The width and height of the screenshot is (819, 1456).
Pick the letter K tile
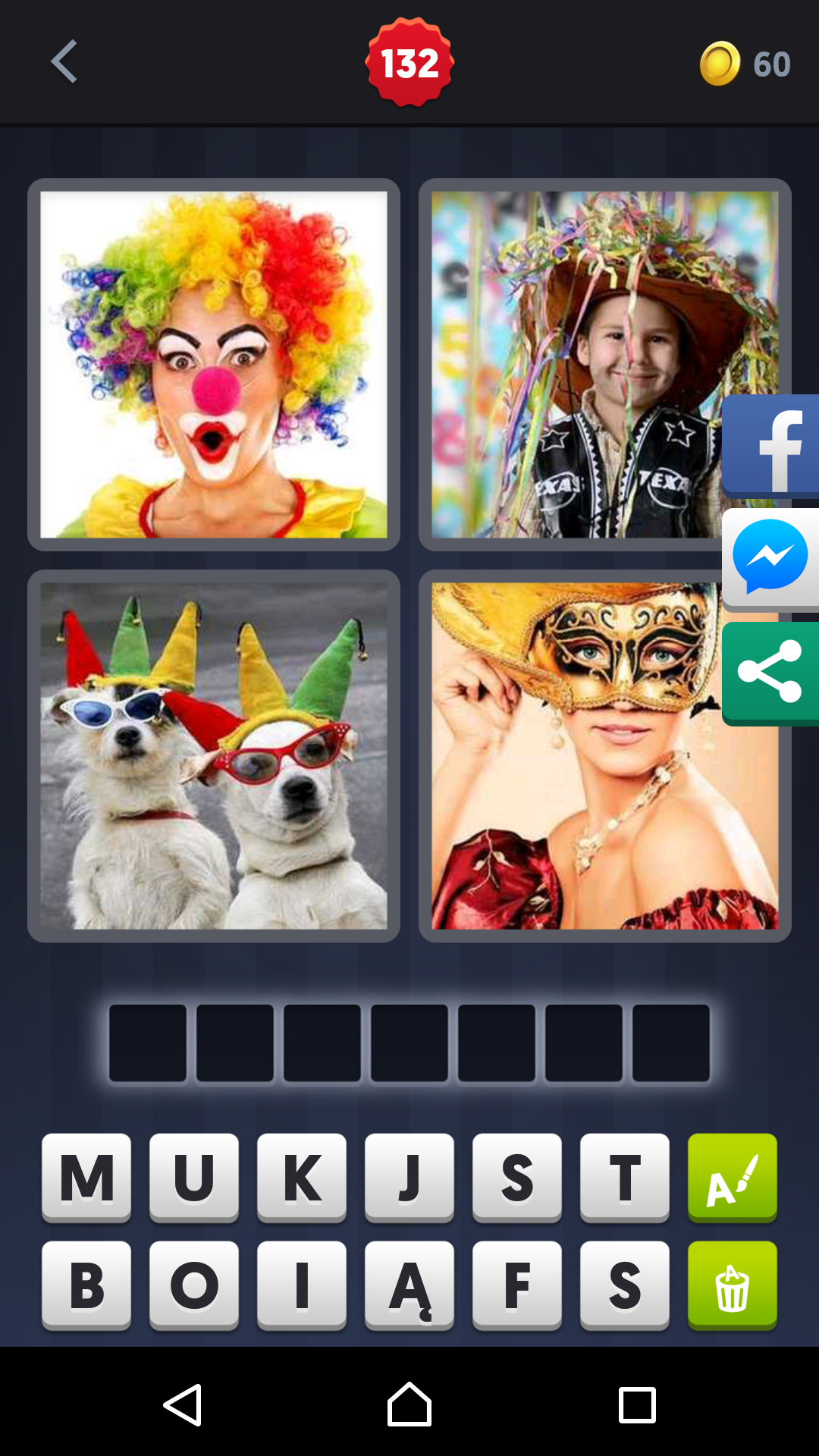click(x=302, y=1178)
